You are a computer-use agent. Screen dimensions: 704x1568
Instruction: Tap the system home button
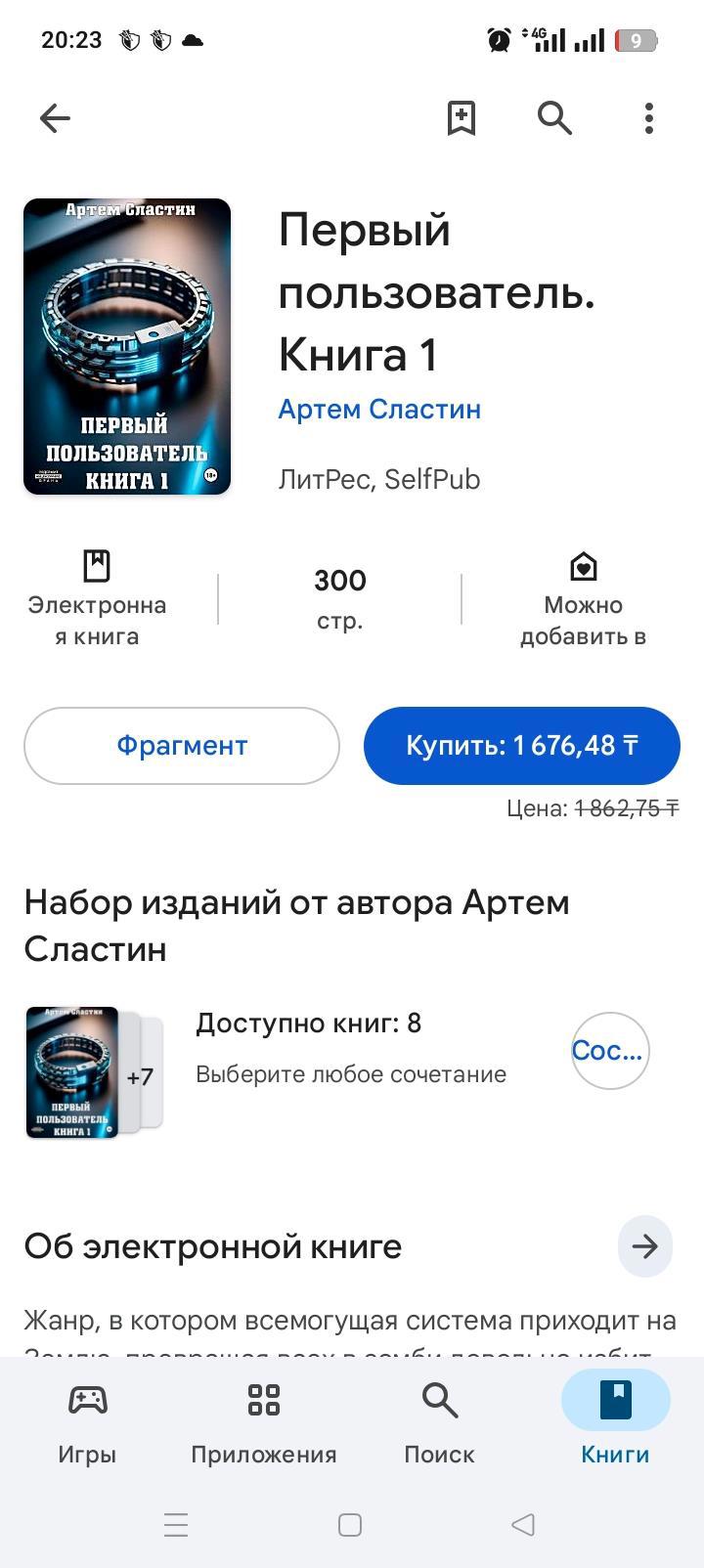(350, 1525)
